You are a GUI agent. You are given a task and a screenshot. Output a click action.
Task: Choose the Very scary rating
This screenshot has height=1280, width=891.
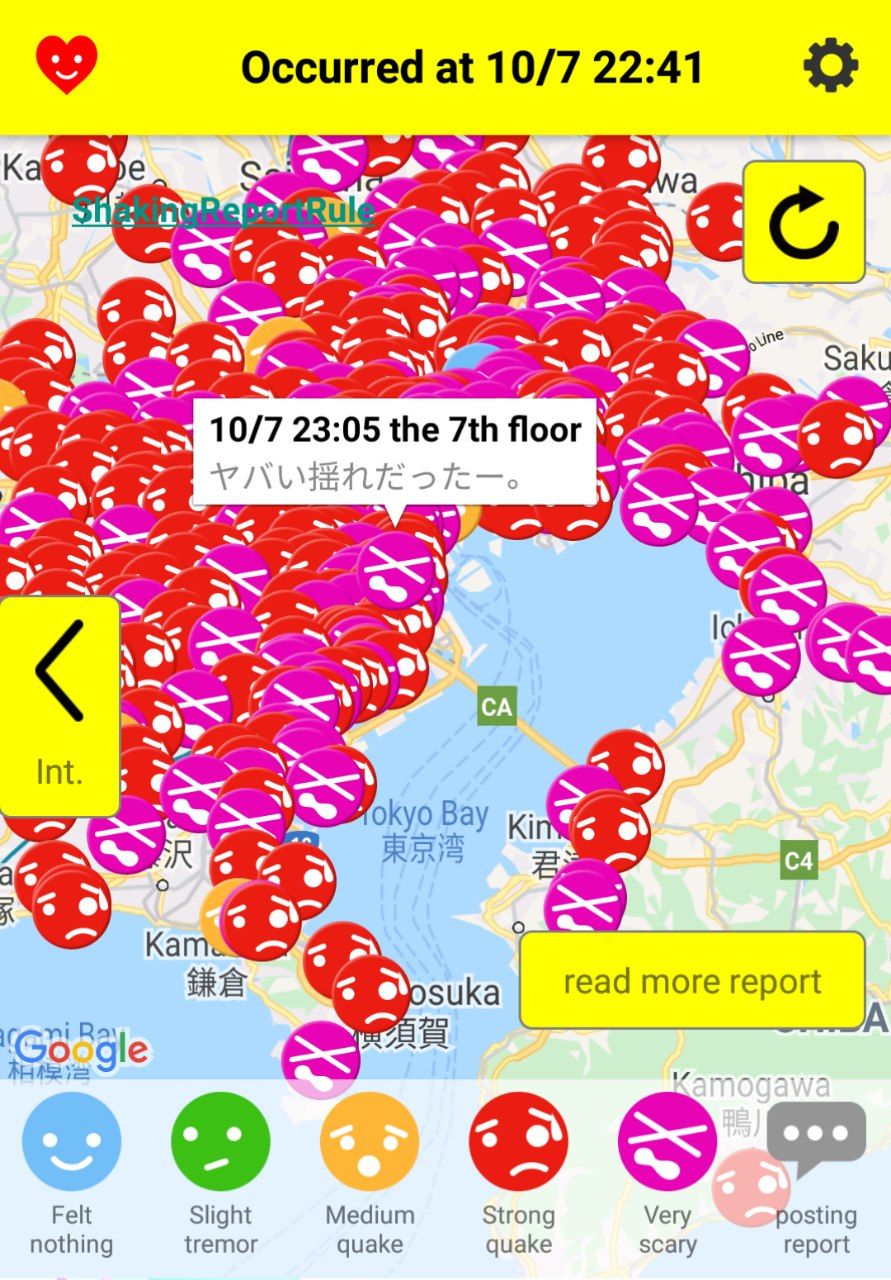(x=667, y=1142)
